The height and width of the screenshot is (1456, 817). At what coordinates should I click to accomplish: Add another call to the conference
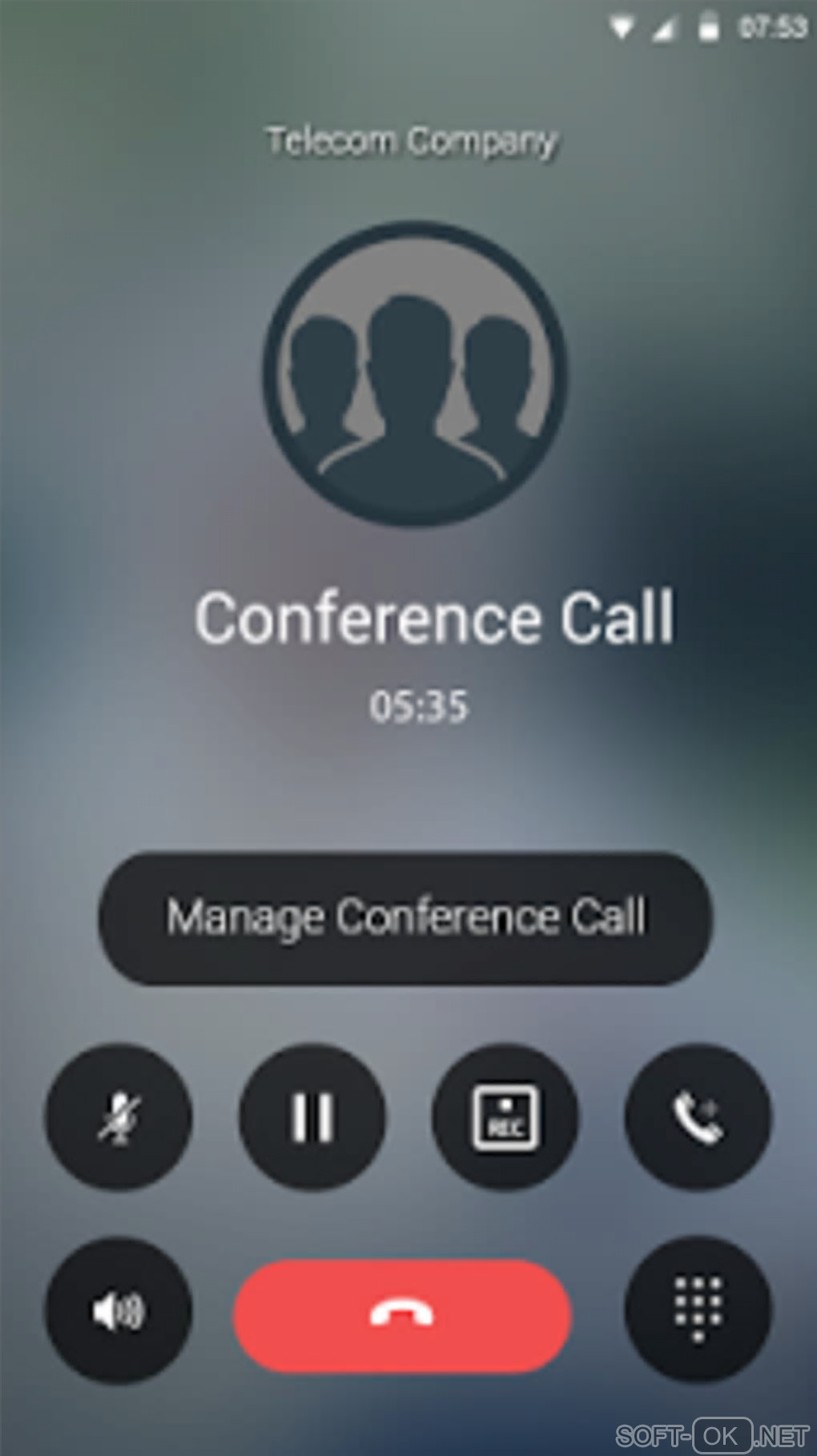pyautogui.click(x=698, y=1116)
